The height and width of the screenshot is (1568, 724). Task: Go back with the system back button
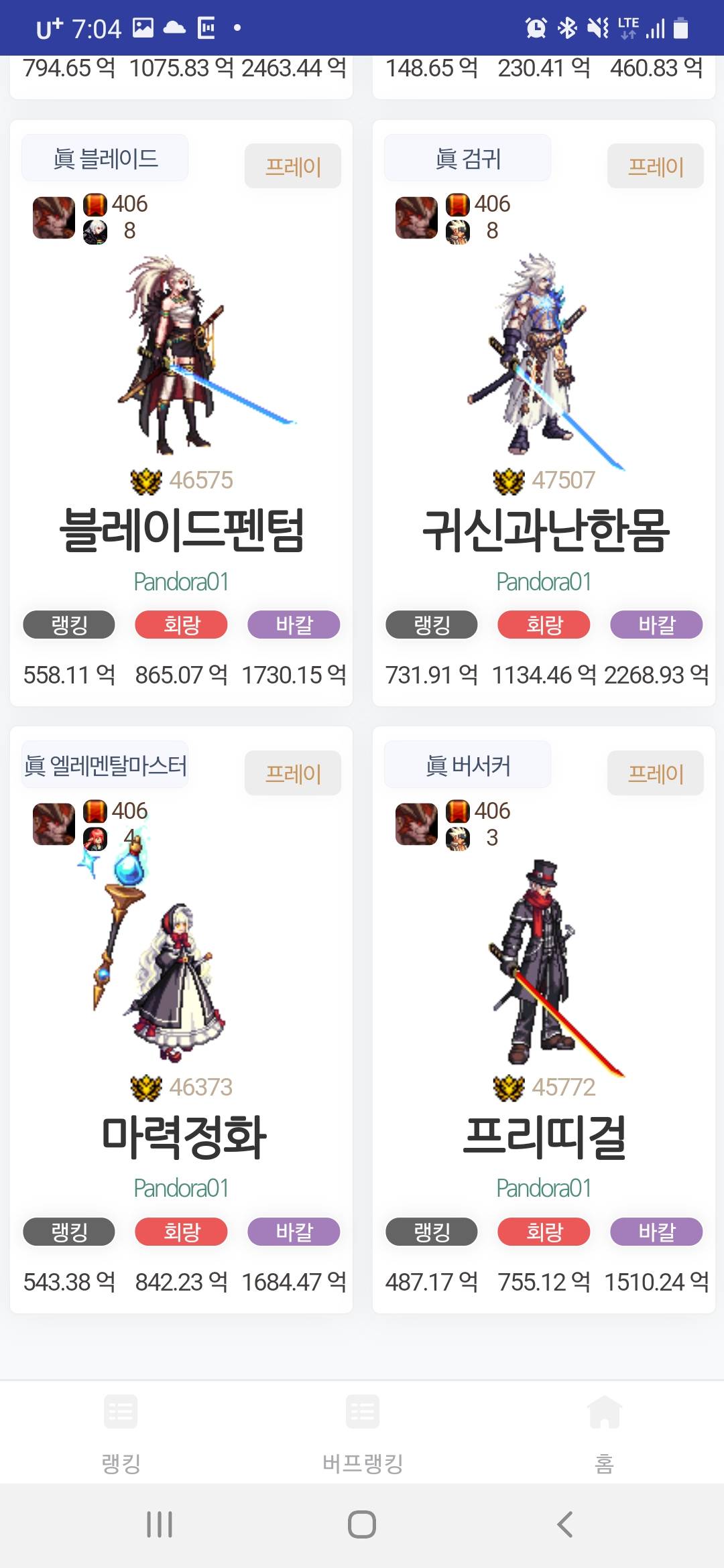point(564,1524)
